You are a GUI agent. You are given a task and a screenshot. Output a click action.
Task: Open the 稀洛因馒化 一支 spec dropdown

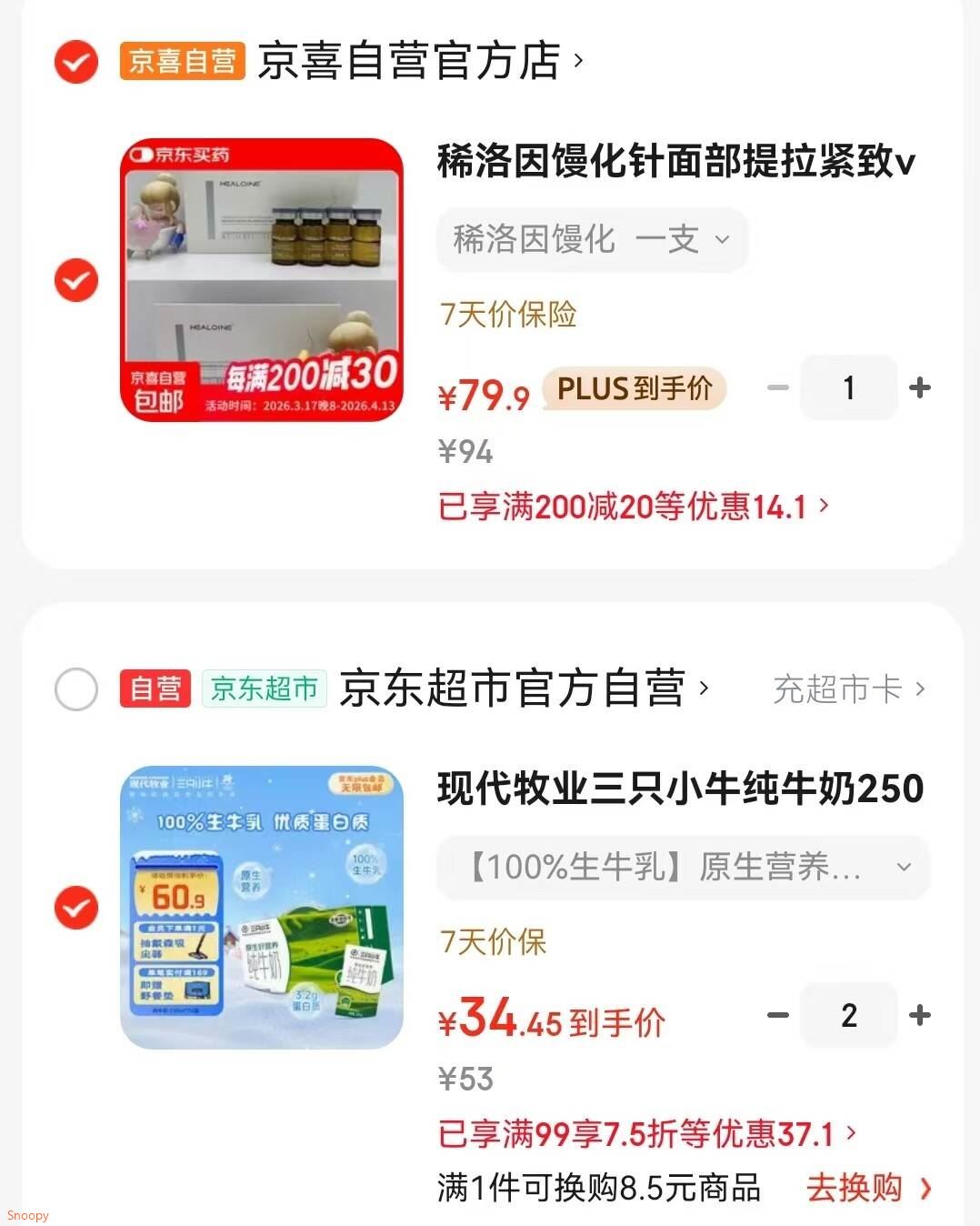tap(590, 239)
